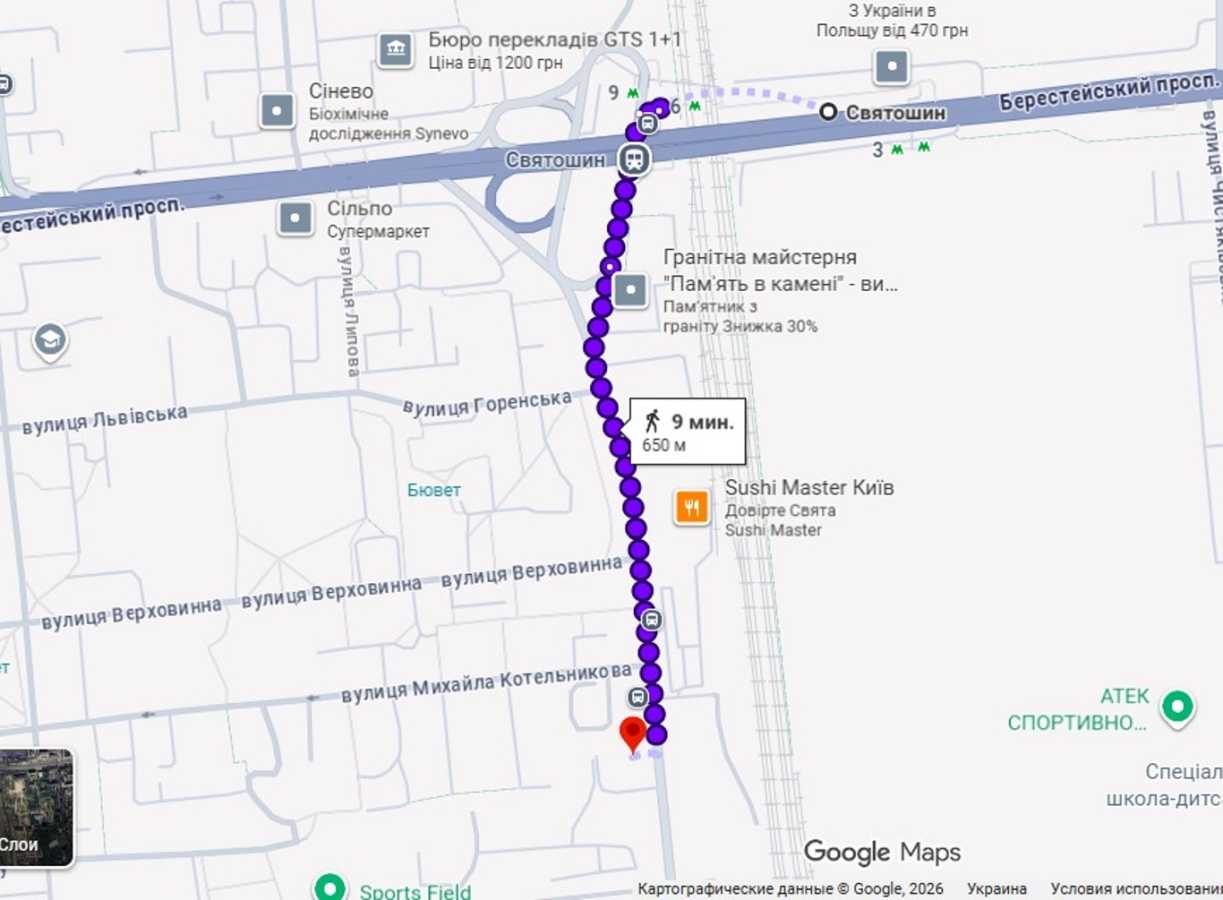Tap the 9 мин. walking route label

point(687,431)
